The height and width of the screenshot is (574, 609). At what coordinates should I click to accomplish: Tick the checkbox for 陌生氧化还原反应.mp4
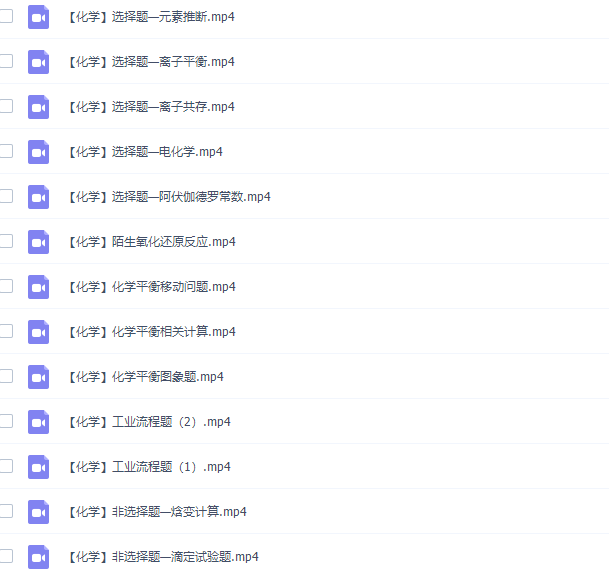click(6, 241)
